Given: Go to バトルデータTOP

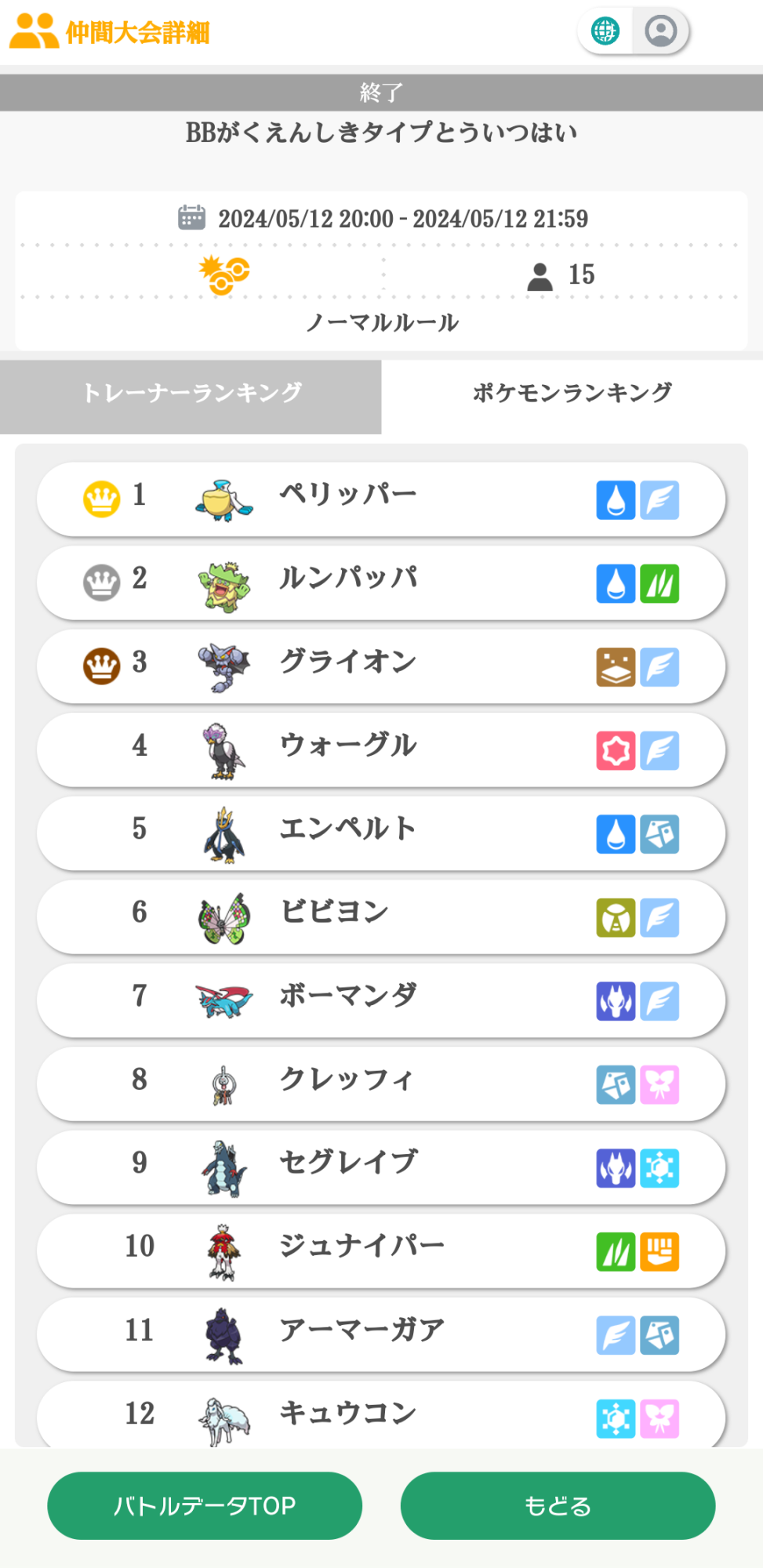Looking at the screenshot, I should (x=205, y=1505).
